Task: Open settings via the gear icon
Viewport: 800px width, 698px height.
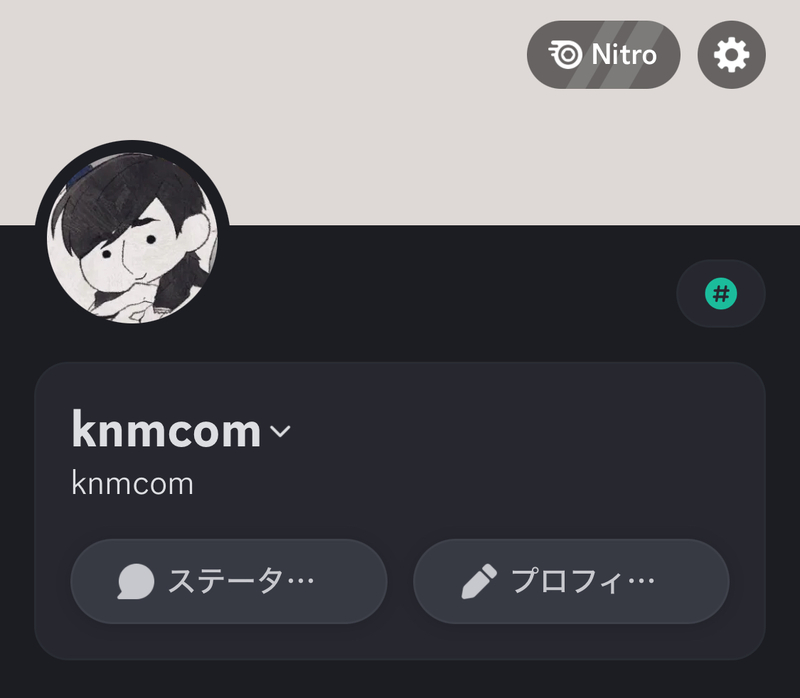Action: (731, 55)
